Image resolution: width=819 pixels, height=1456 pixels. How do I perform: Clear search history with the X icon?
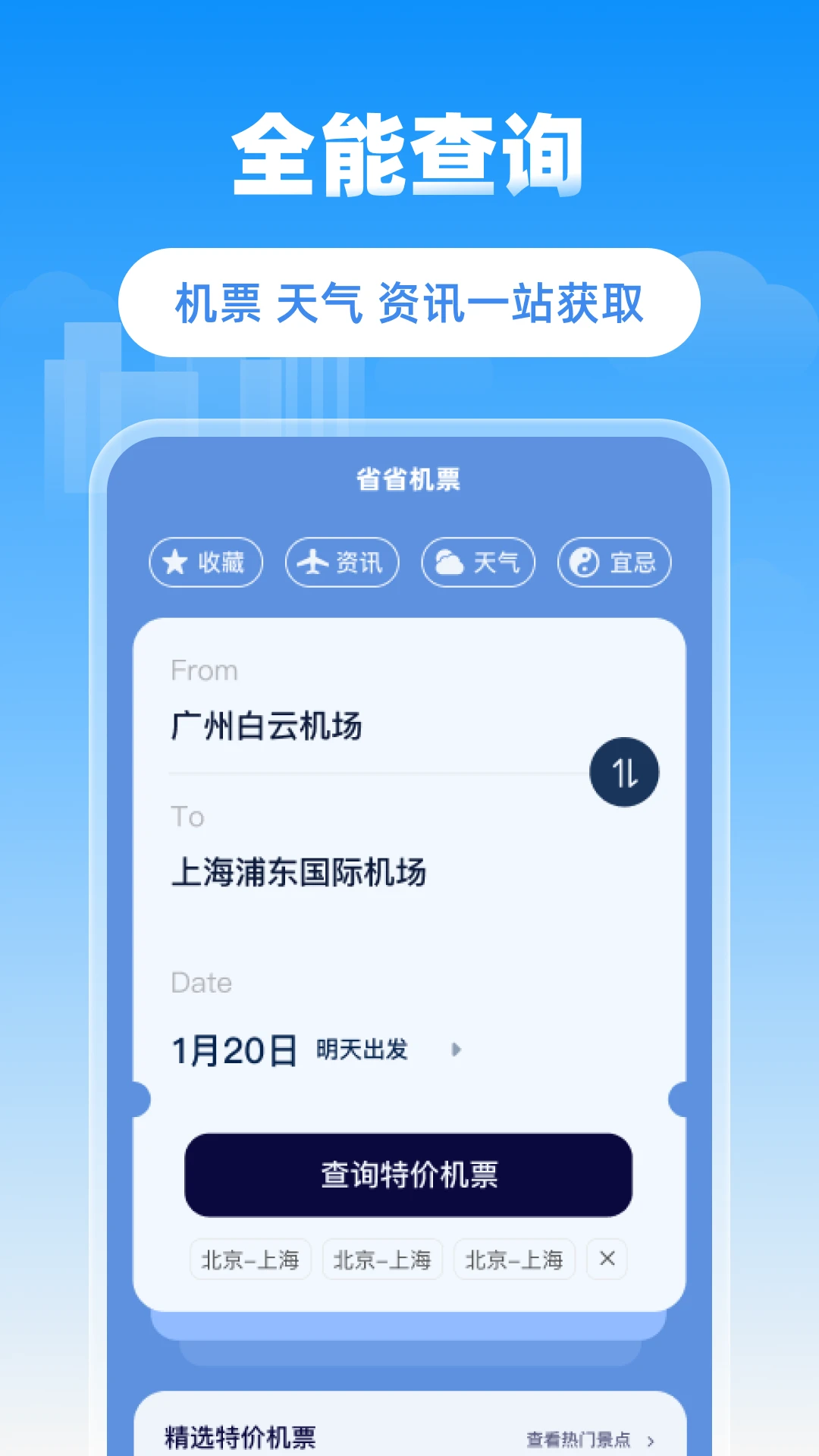[x=606, y=1259]
